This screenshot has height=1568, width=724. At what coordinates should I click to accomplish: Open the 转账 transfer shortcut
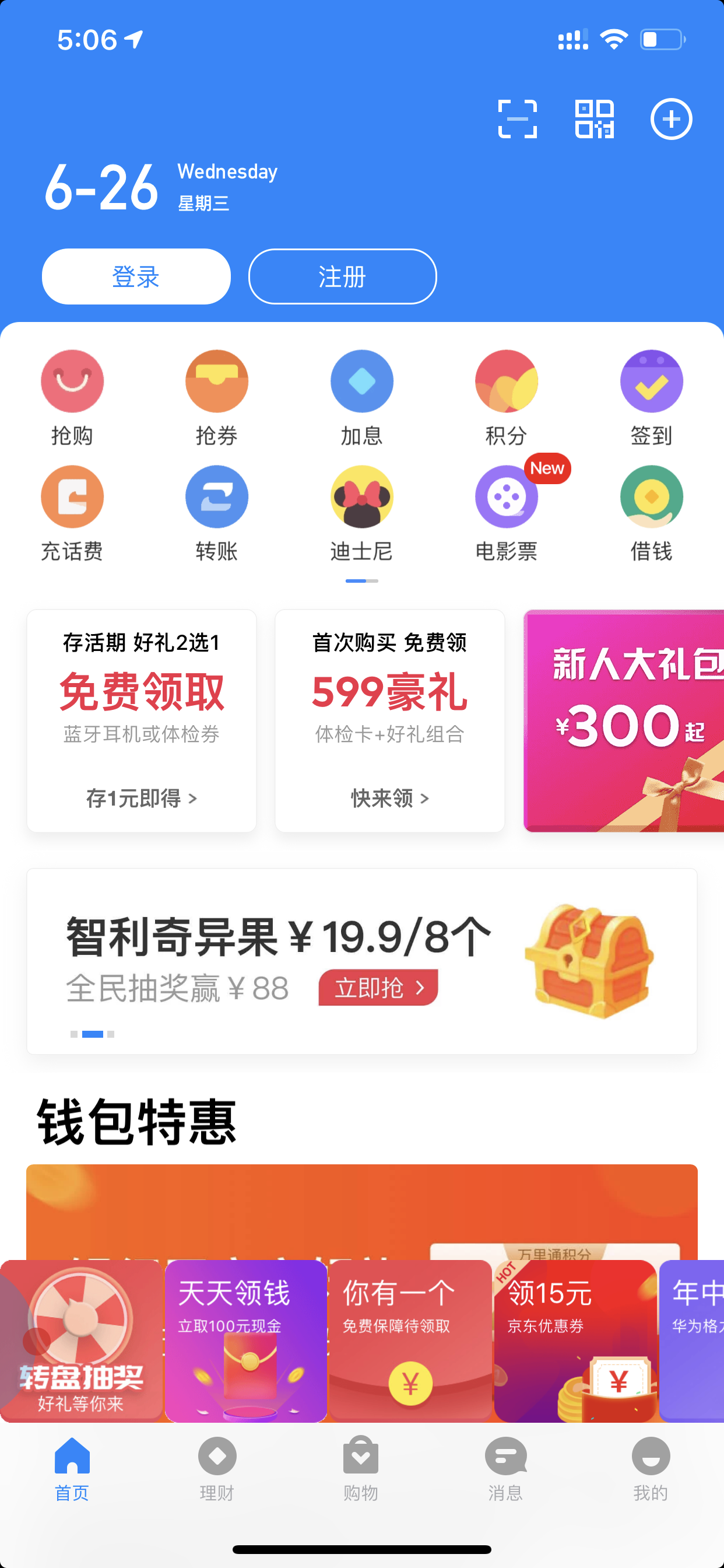coord(217,514)
